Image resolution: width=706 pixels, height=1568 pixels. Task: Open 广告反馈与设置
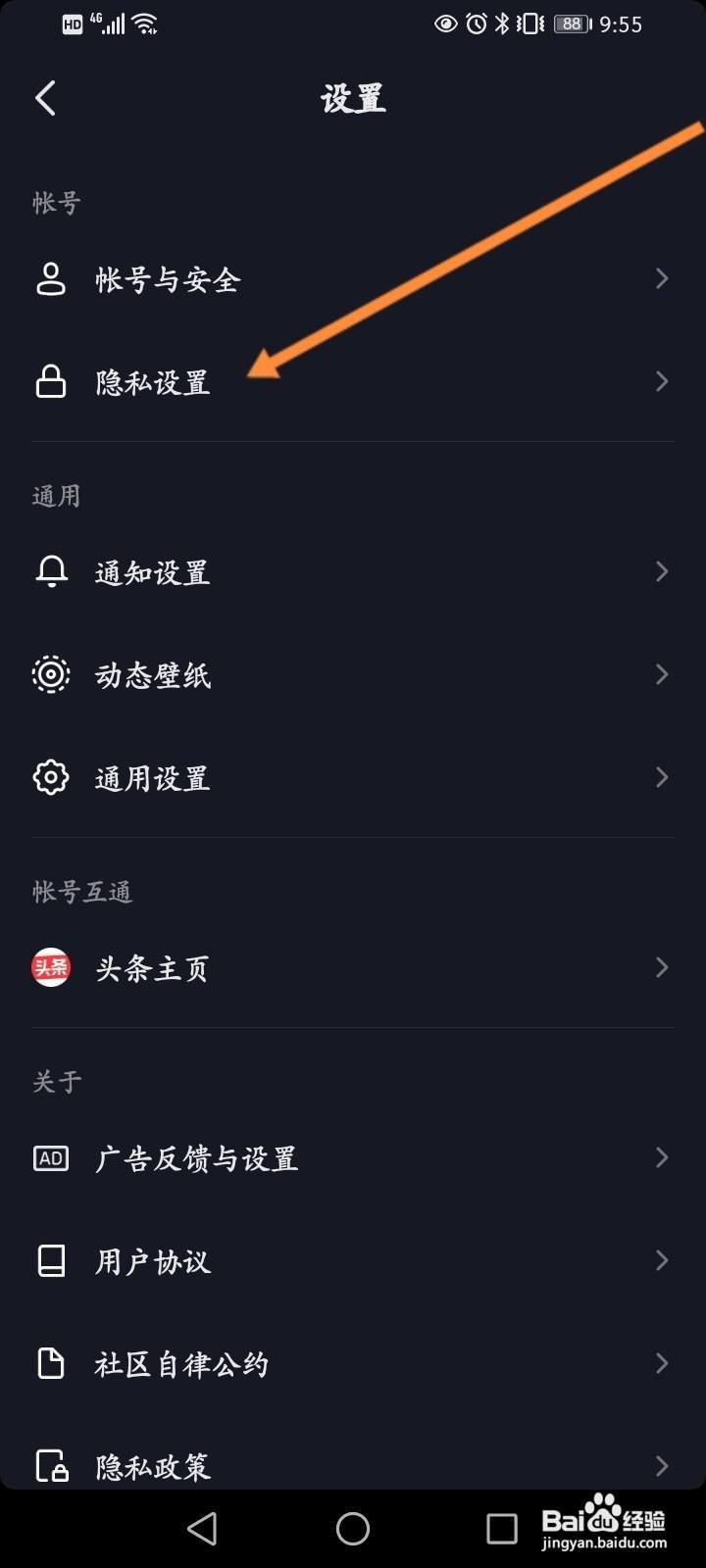click(x=353, y=1157)
